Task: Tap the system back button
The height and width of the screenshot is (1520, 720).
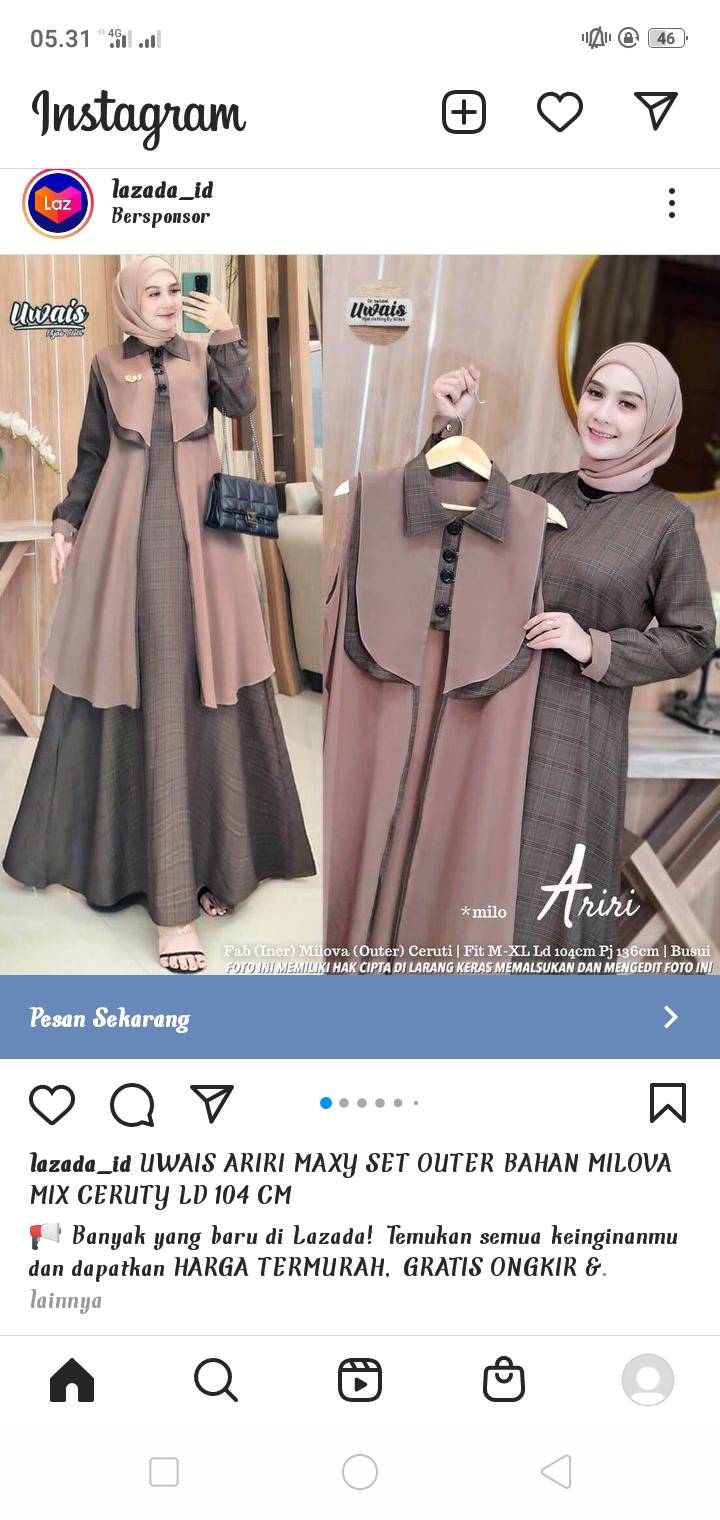Action: (556, 1472)
